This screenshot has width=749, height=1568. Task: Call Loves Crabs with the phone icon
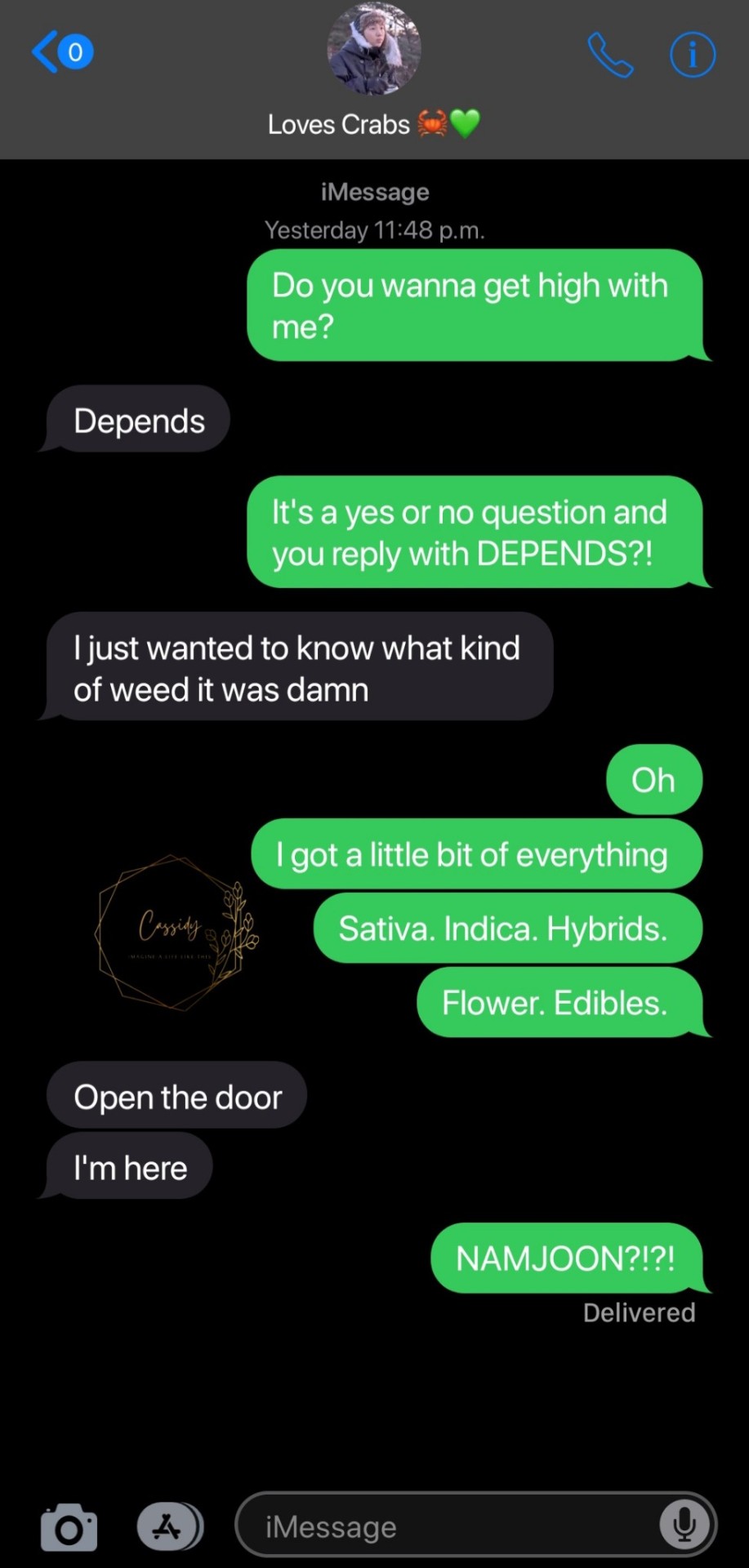point(610,55)
